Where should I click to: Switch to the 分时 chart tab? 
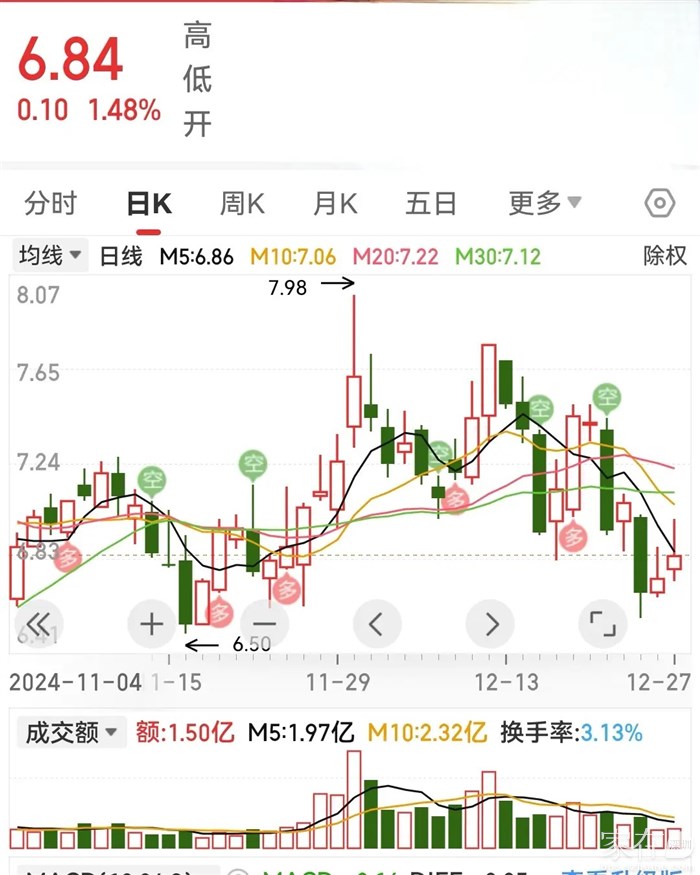50,204
